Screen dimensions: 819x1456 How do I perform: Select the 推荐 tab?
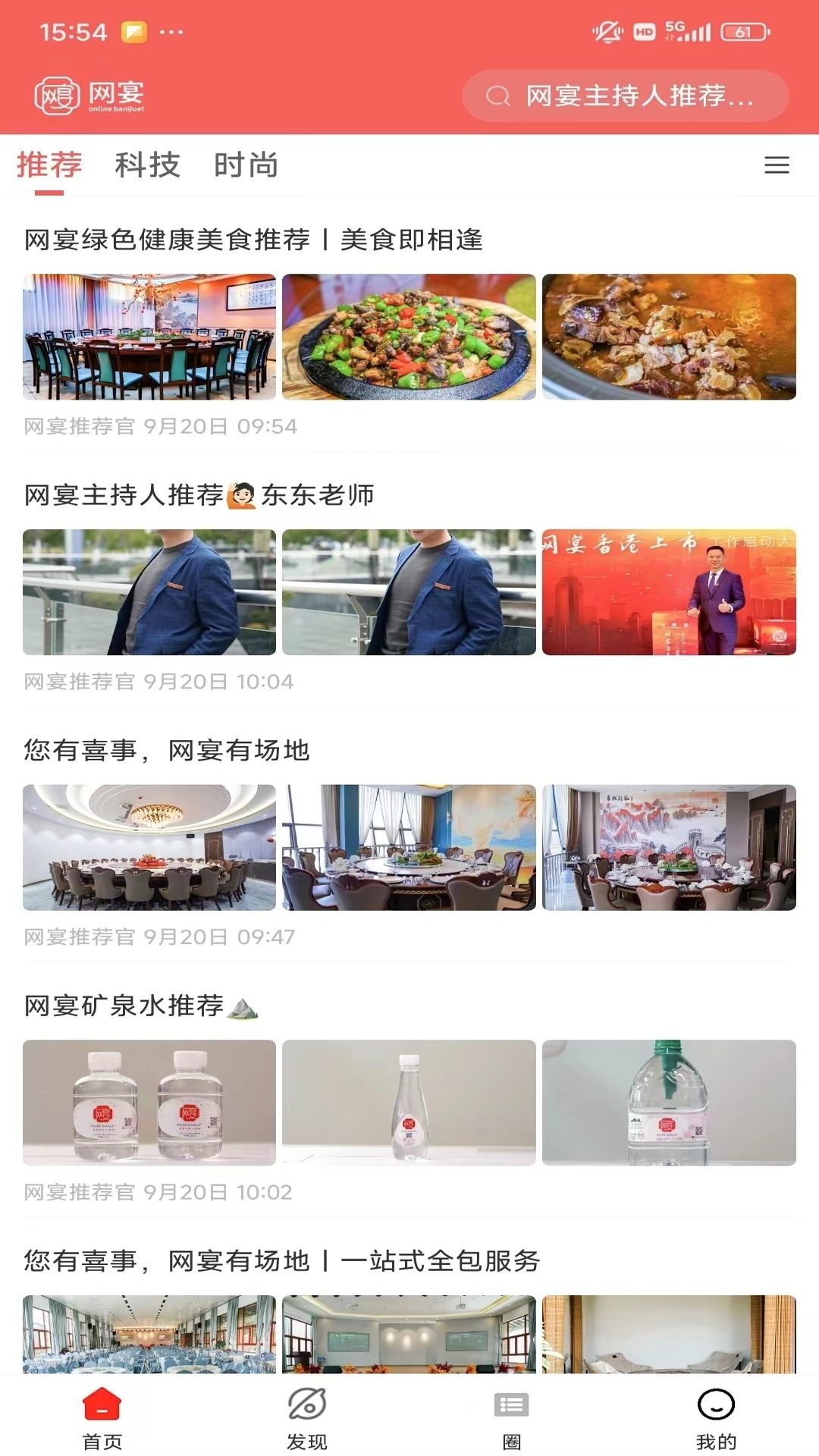[49, 165]
